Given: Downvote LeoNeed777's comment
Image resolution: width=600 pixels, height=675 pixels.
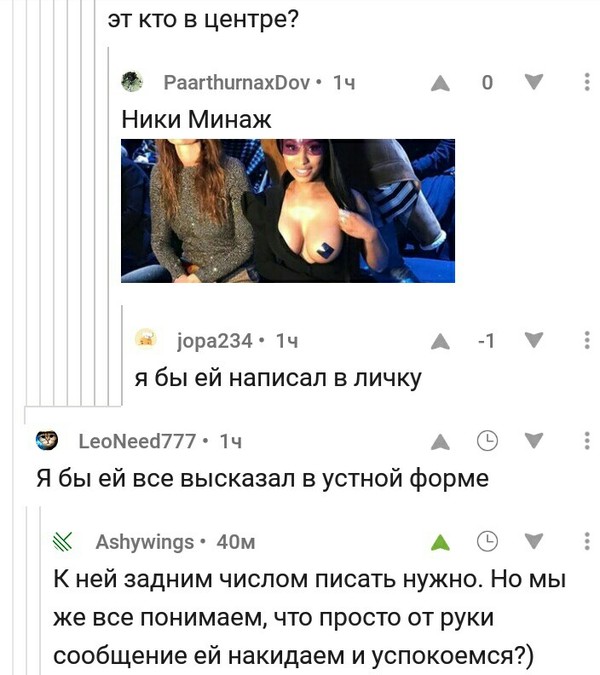Looking at the screenshot, I should pyautogui.click(x=534, y=441).
